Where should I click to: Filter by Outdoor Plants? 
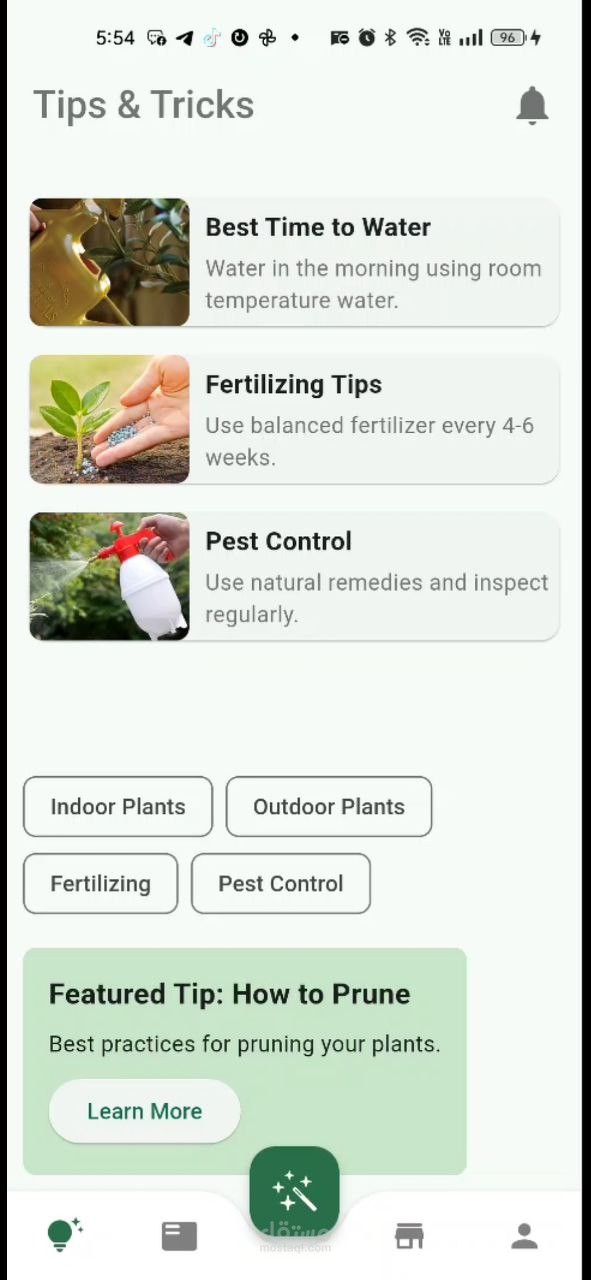pos(329,806)
